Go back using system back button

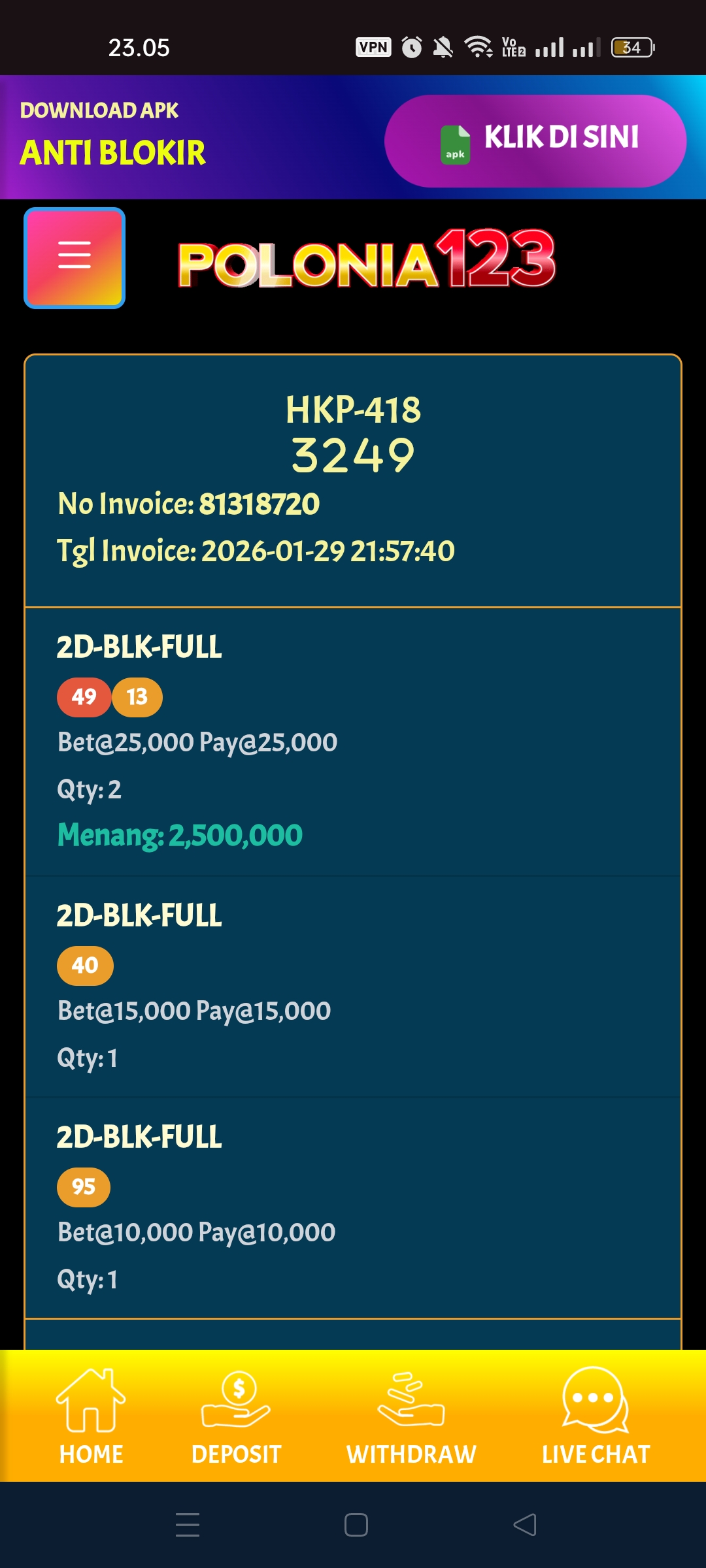tap(525, 1525)
